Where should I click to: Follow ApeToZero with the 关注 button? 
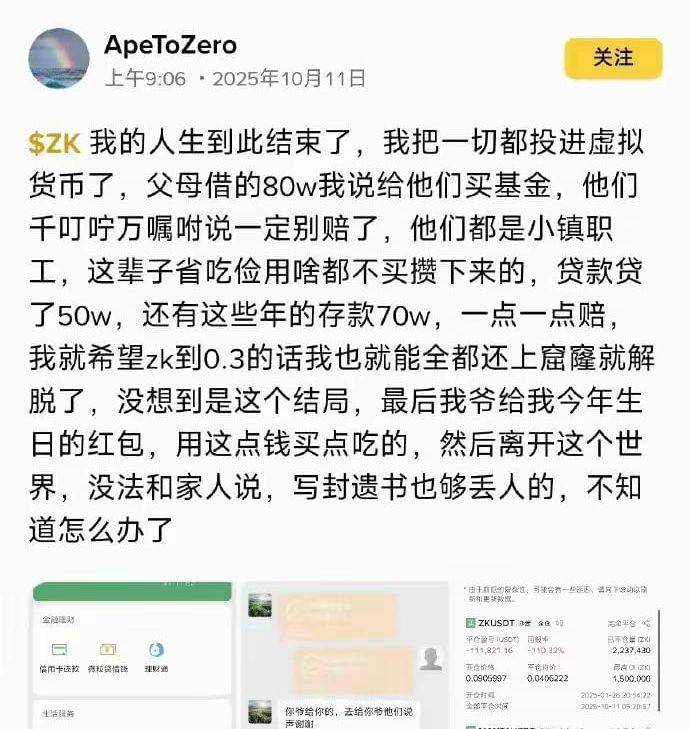pos(613,58)
